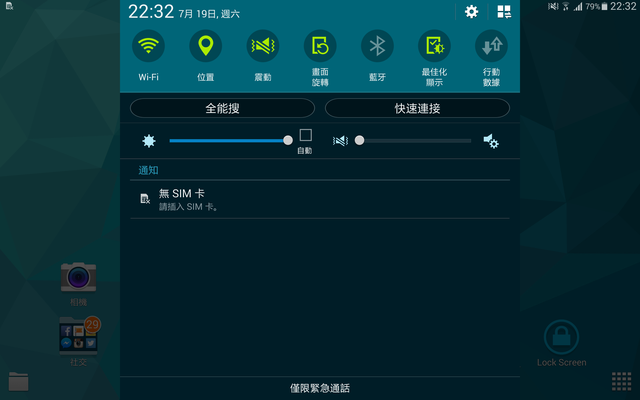
Task: Open the 無 SIM 卡 notification
Action: [x=320, y=199]
